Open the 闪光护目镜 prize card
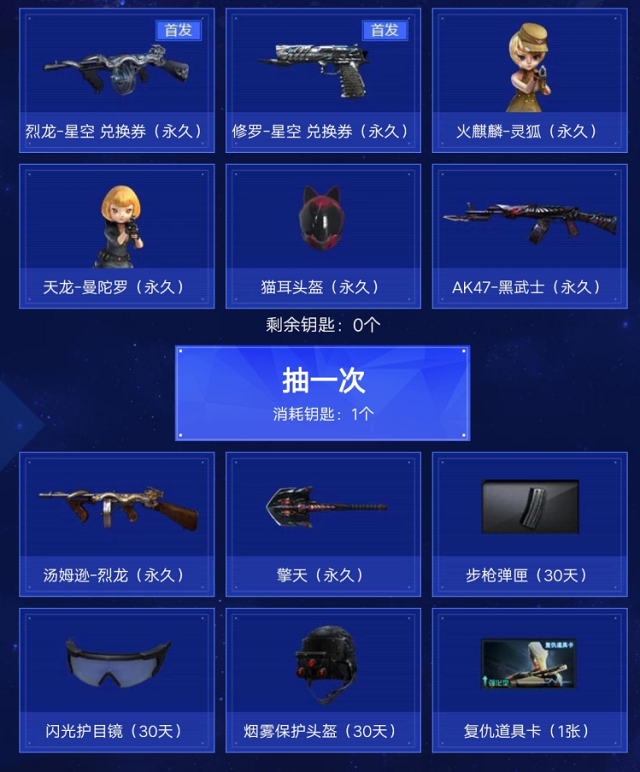Viewport: 640px width, 772px height. point(116,680)
